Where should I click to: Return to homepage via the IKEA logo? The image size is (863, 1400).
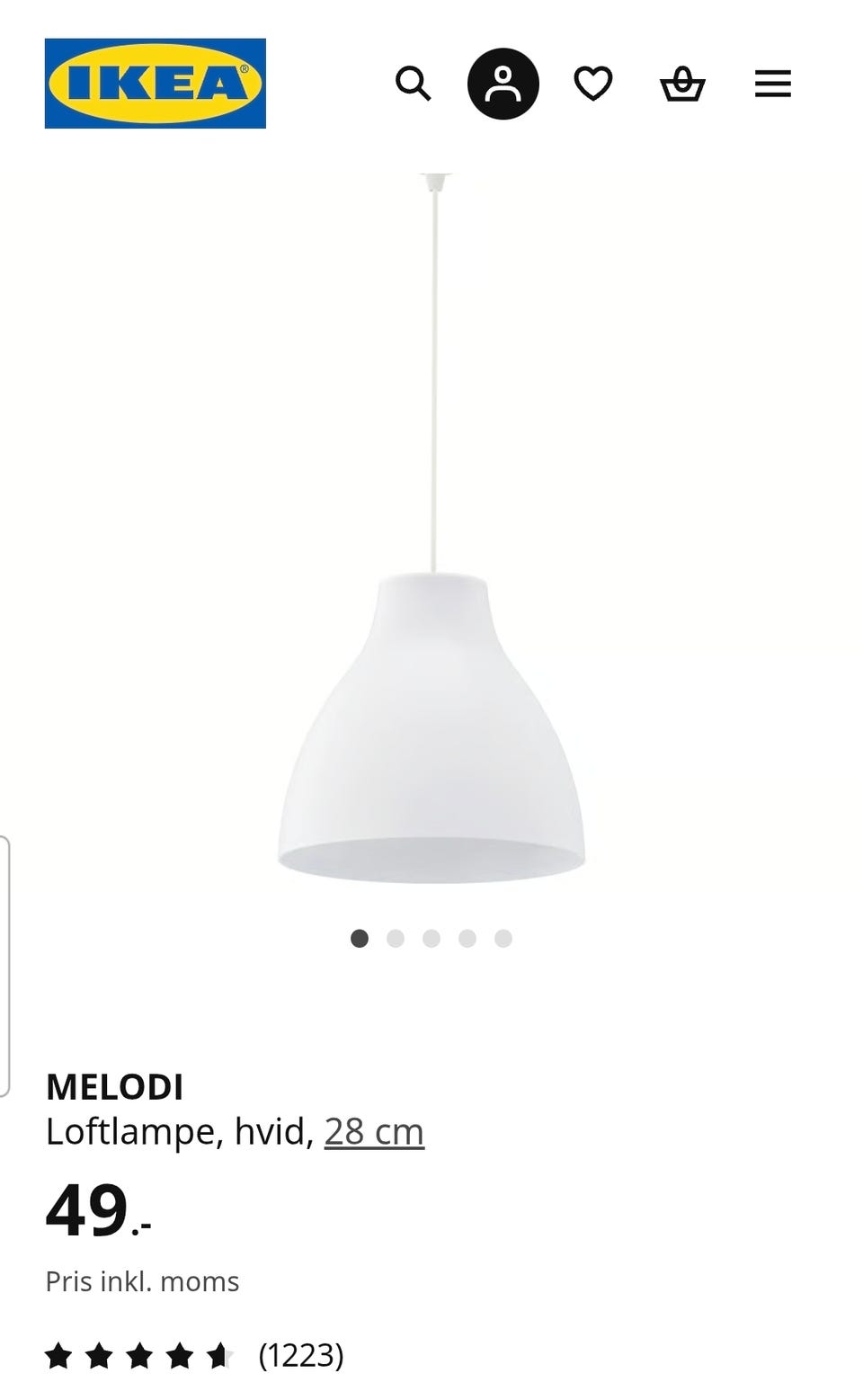tap(154, 83)
